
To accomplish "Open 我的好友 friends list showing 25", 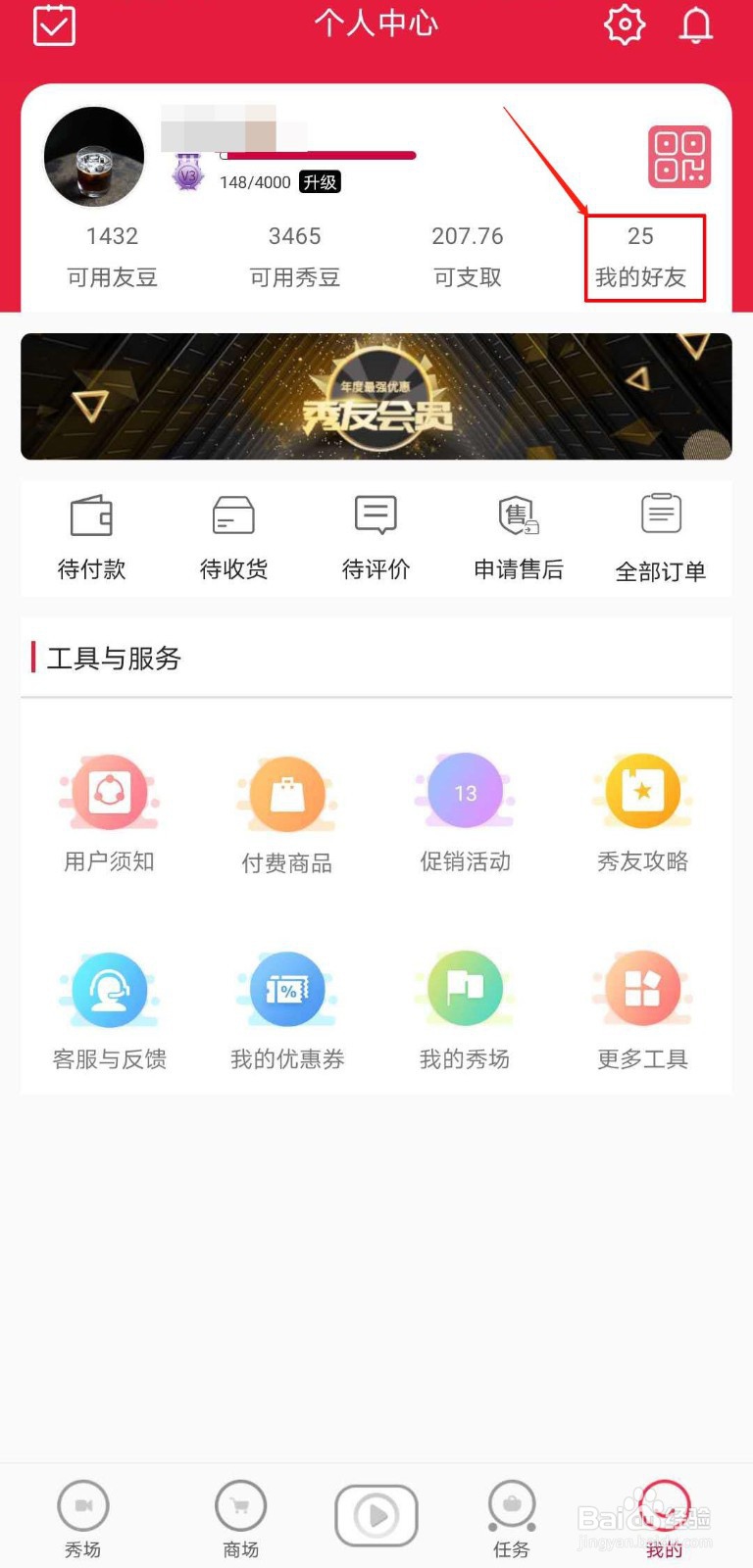I will pyautogui.click(x=644, y=257).
